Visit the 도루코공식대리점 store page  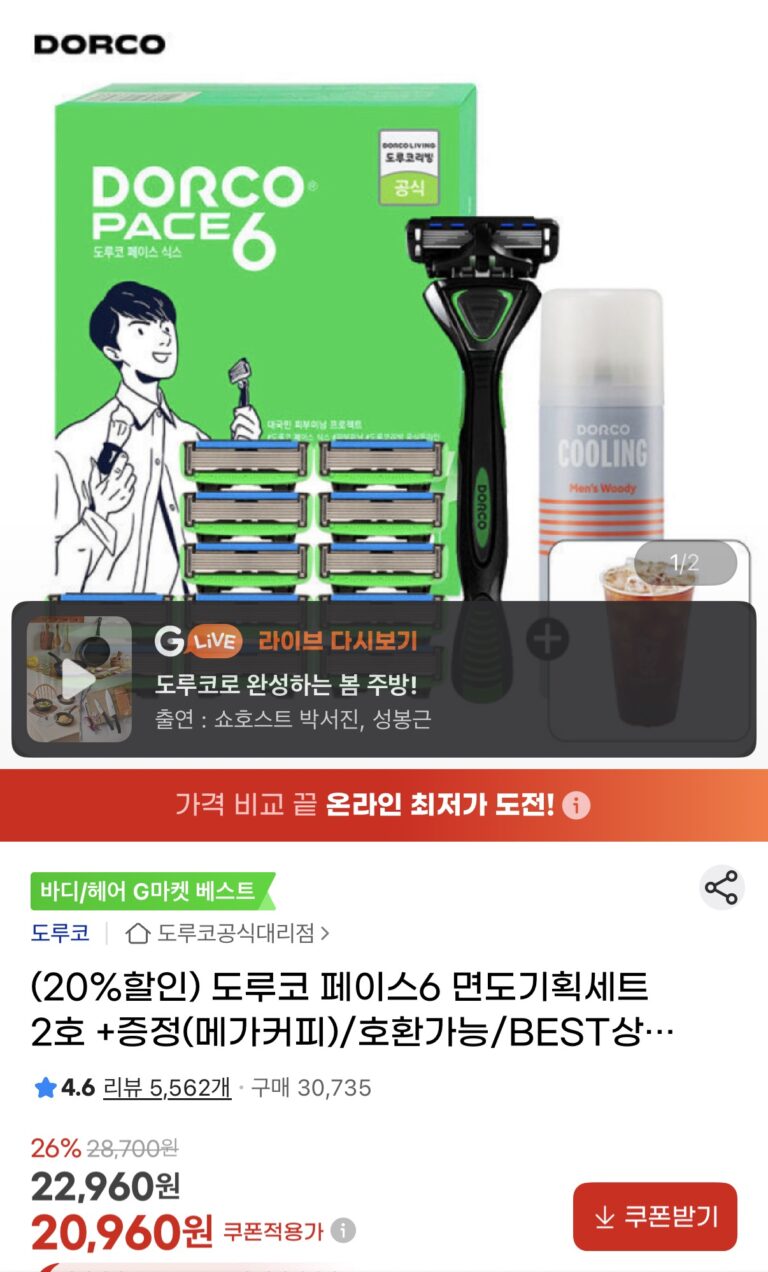[230, 933]
